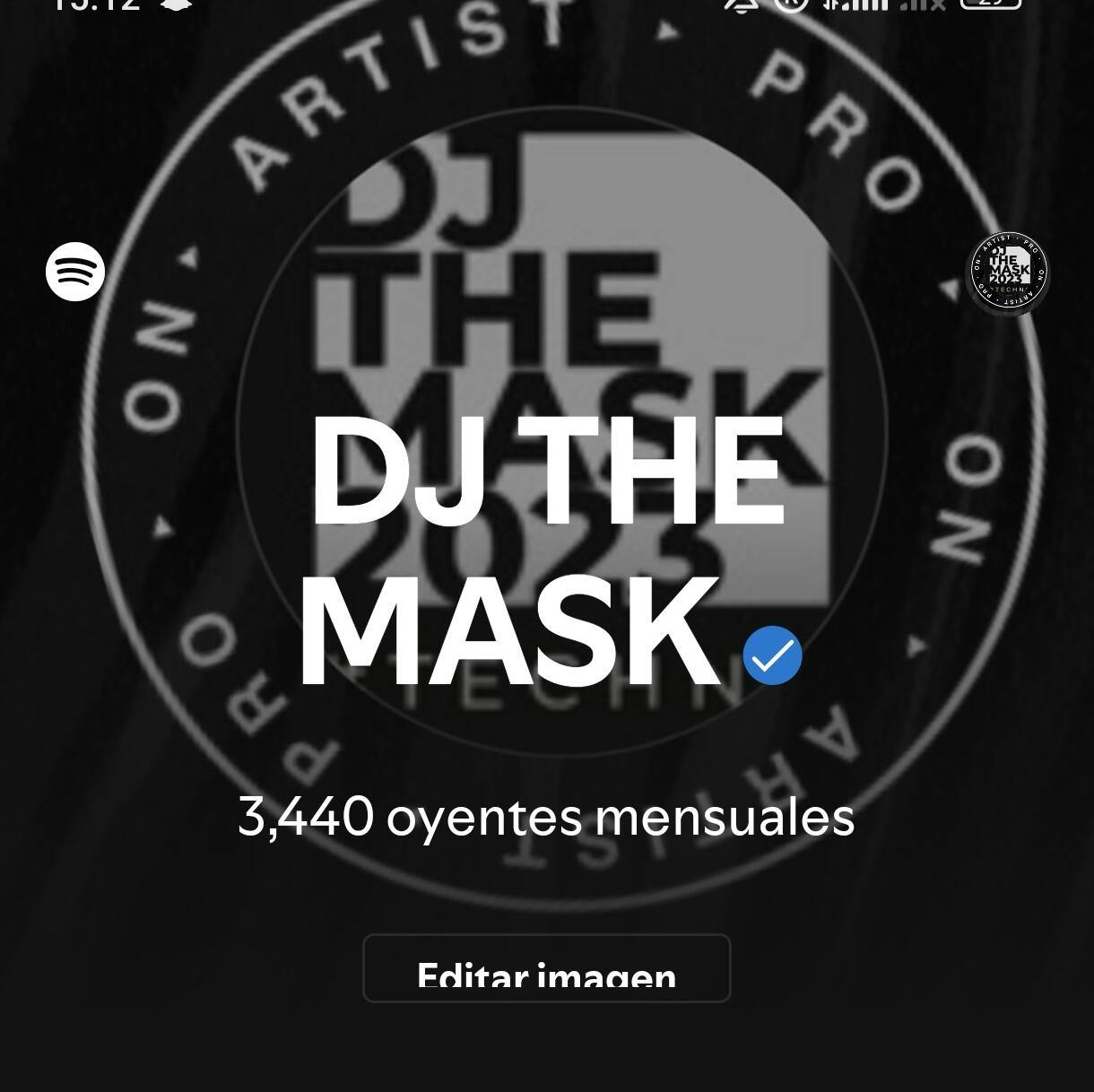Open the DJ The Mask profile avatar

coord(1009,272)
